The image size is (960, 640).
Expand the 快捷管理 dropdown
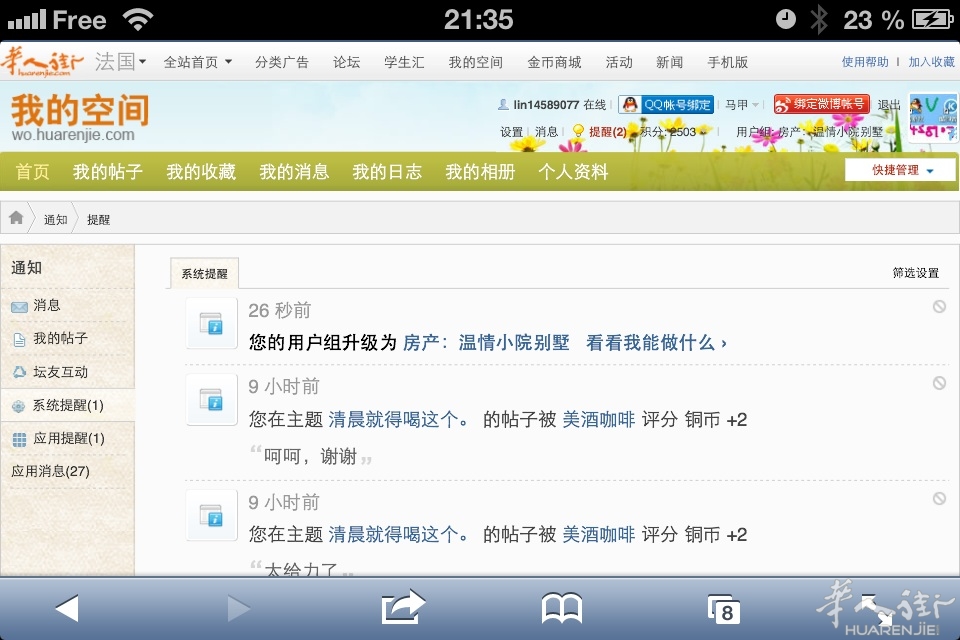[901, 170]
